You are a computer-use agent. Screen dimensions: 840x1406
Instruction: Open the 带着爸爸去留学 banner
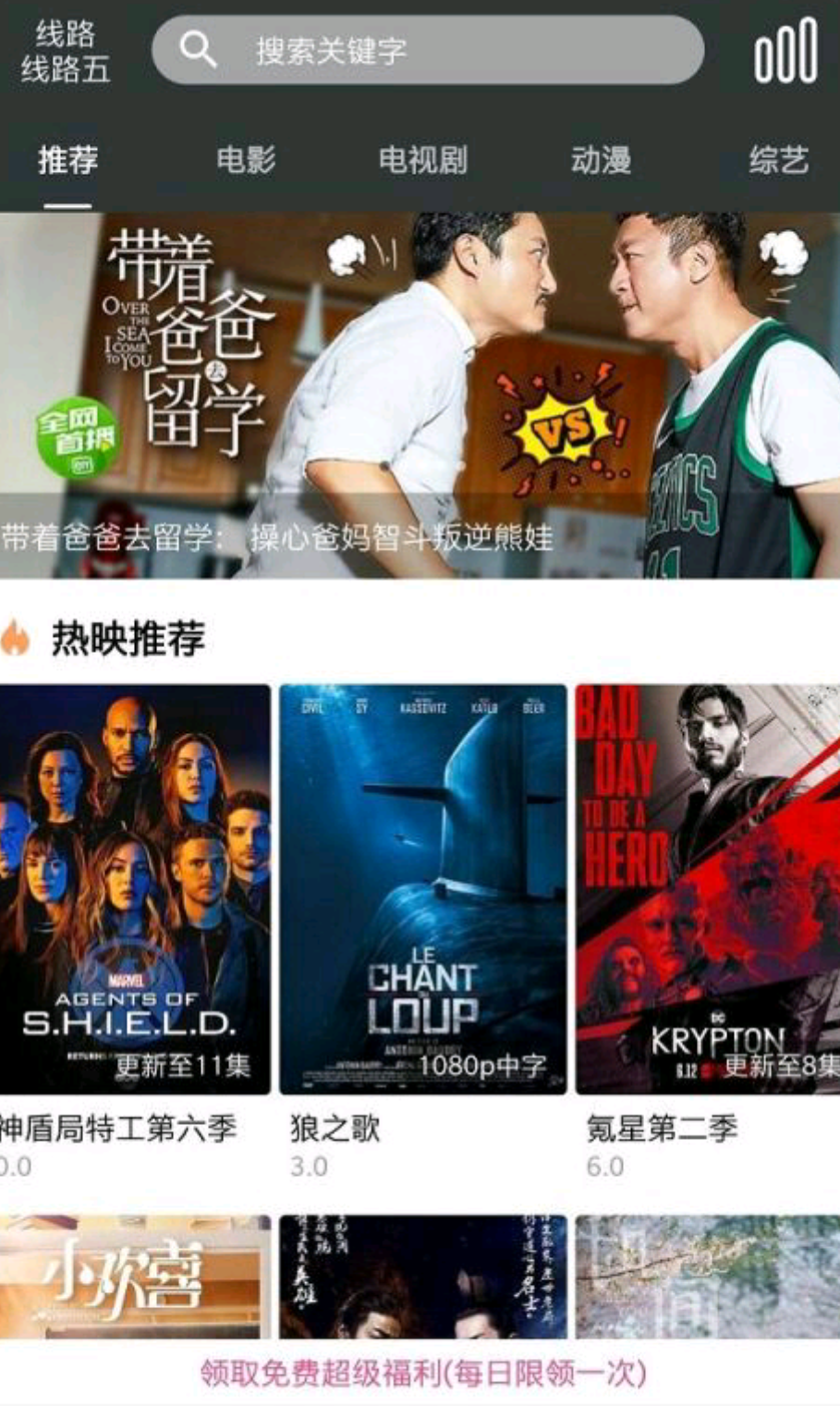(x=420, y=396)
